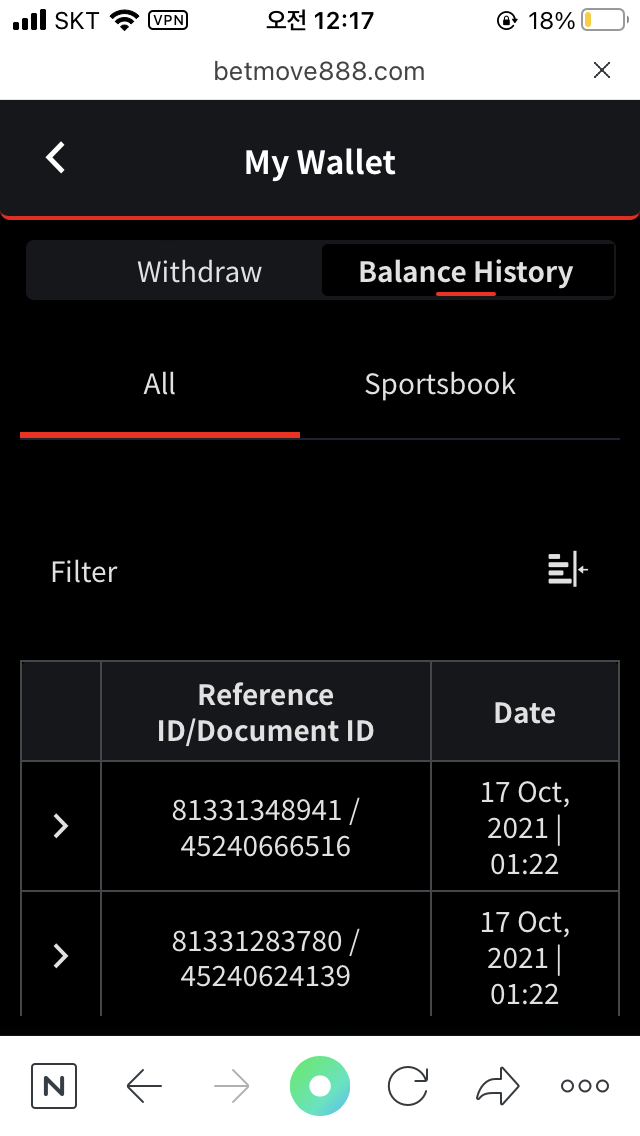Switch to the Withdraw tab
Screen dimensions: 640x1136
(199, 272)
